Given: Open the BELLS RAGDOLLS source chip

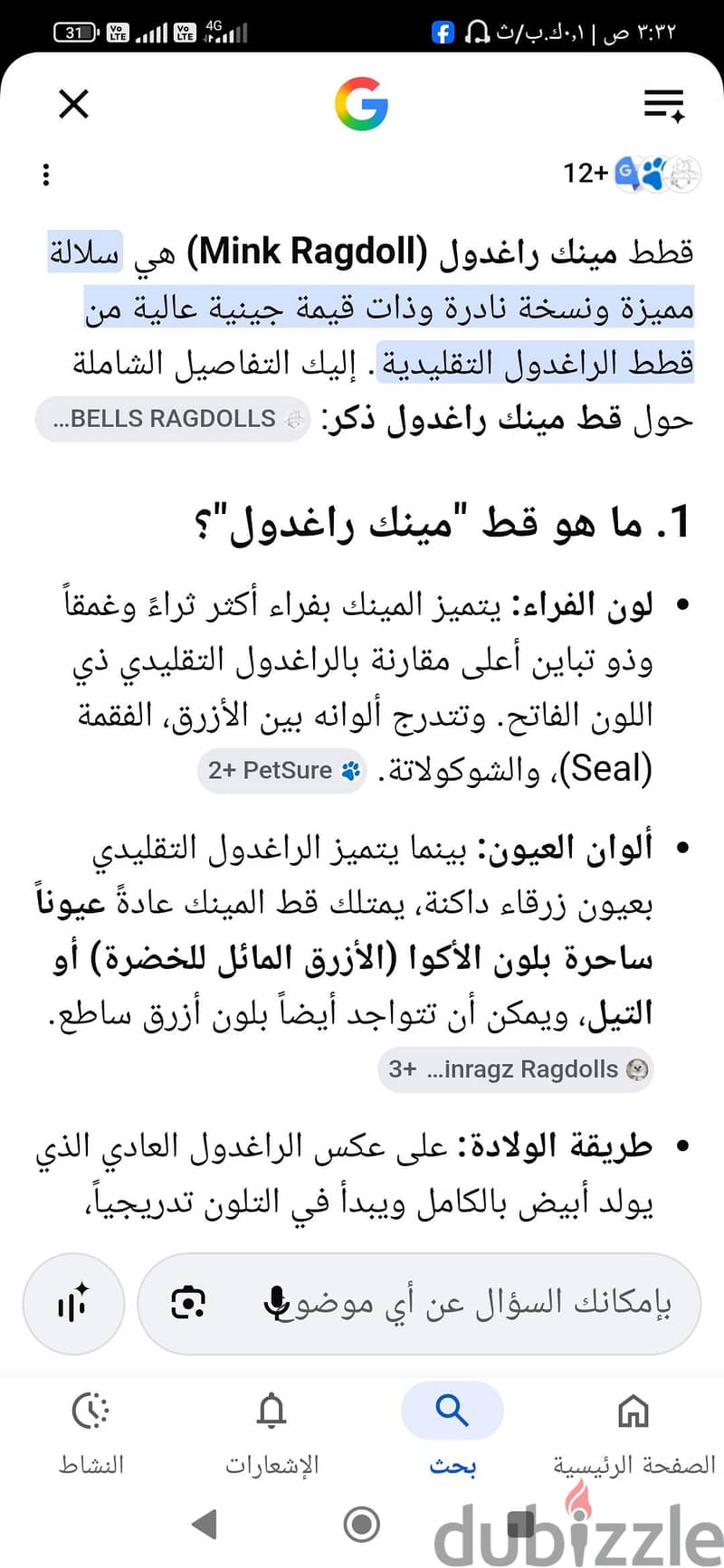Looking at the screenshot, I should click(x=173, y=419).
